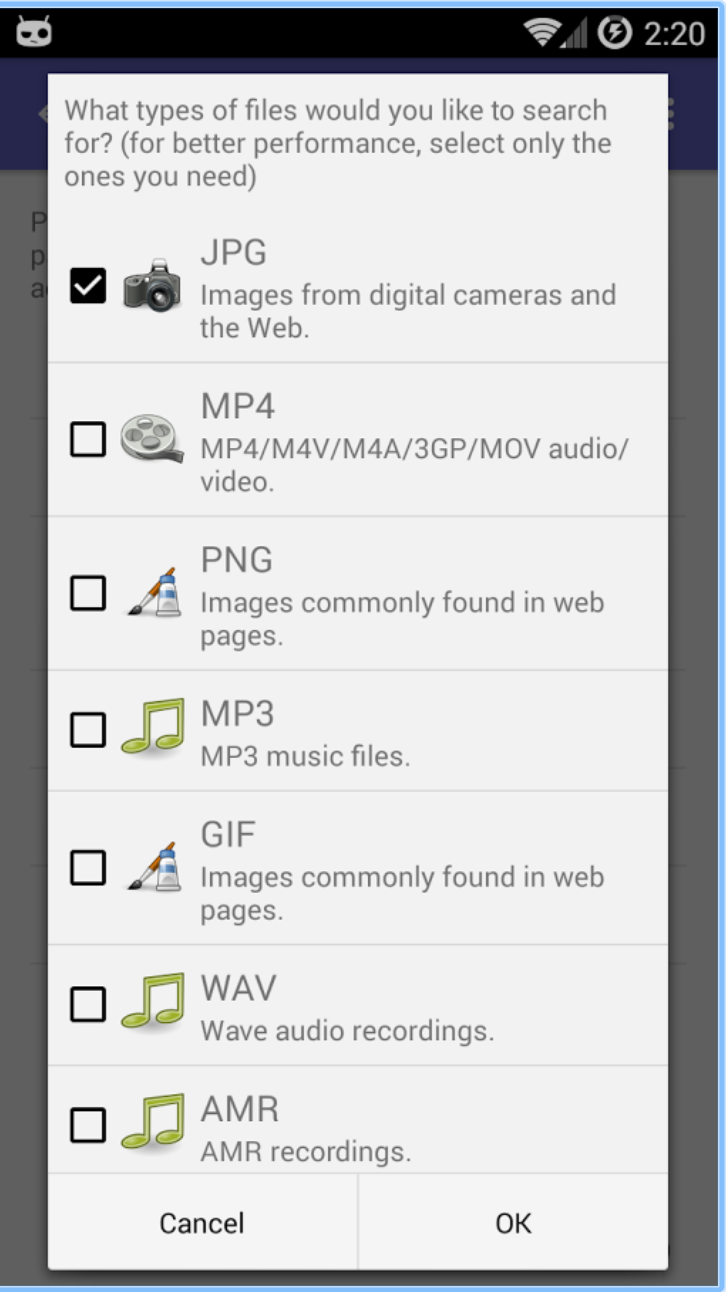Uncheck the JPG file type checkbox
726x1292 pixels.
88,286
